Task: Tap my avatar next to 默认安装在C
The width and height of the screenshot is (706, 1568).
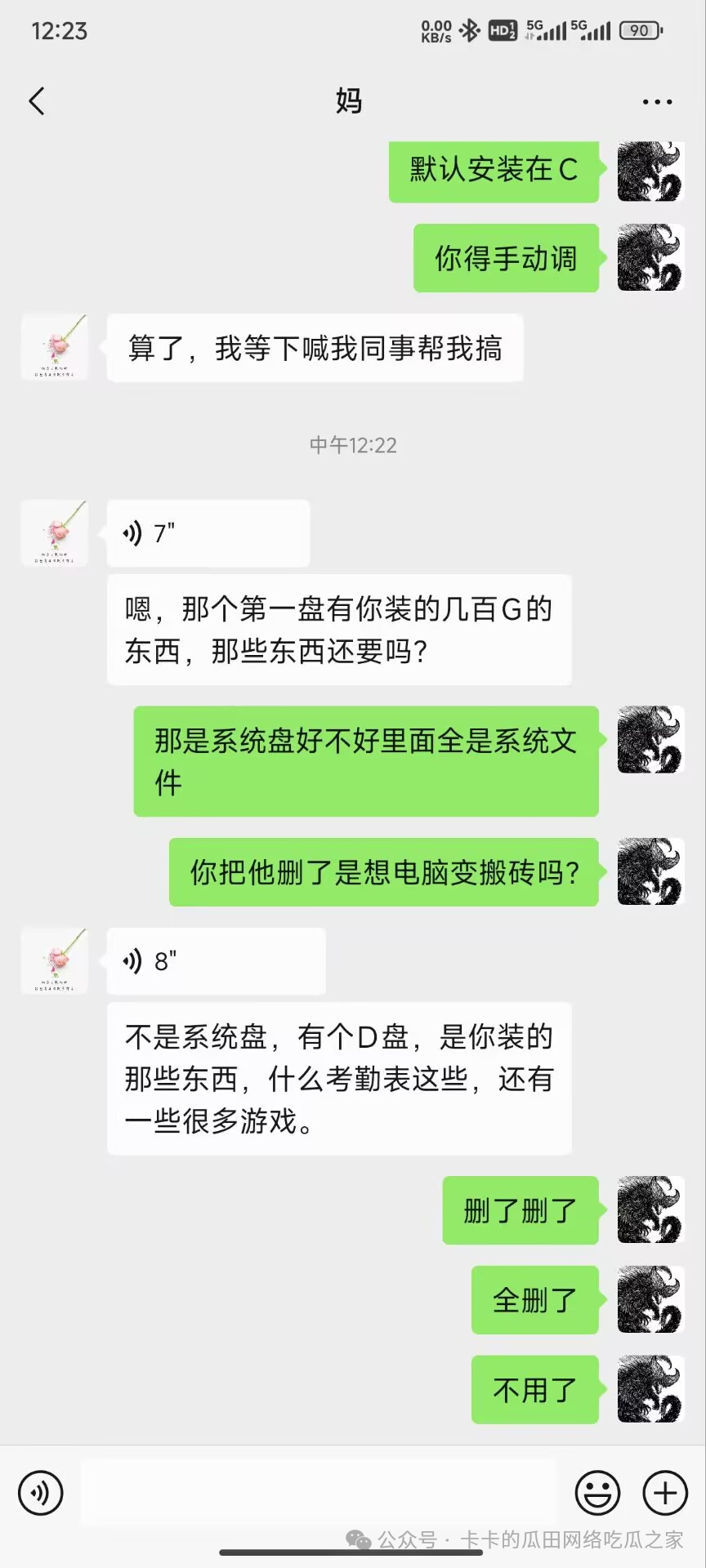Action: pyautogui.click(x=650, y=171)
